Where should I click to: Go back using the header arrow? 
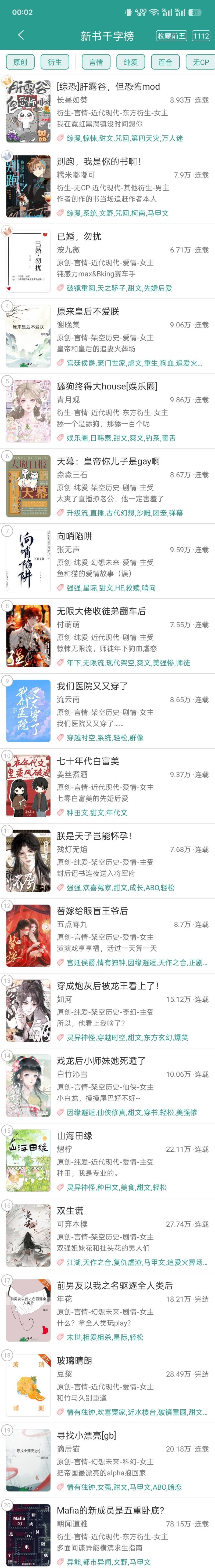[x=21, y=35]
